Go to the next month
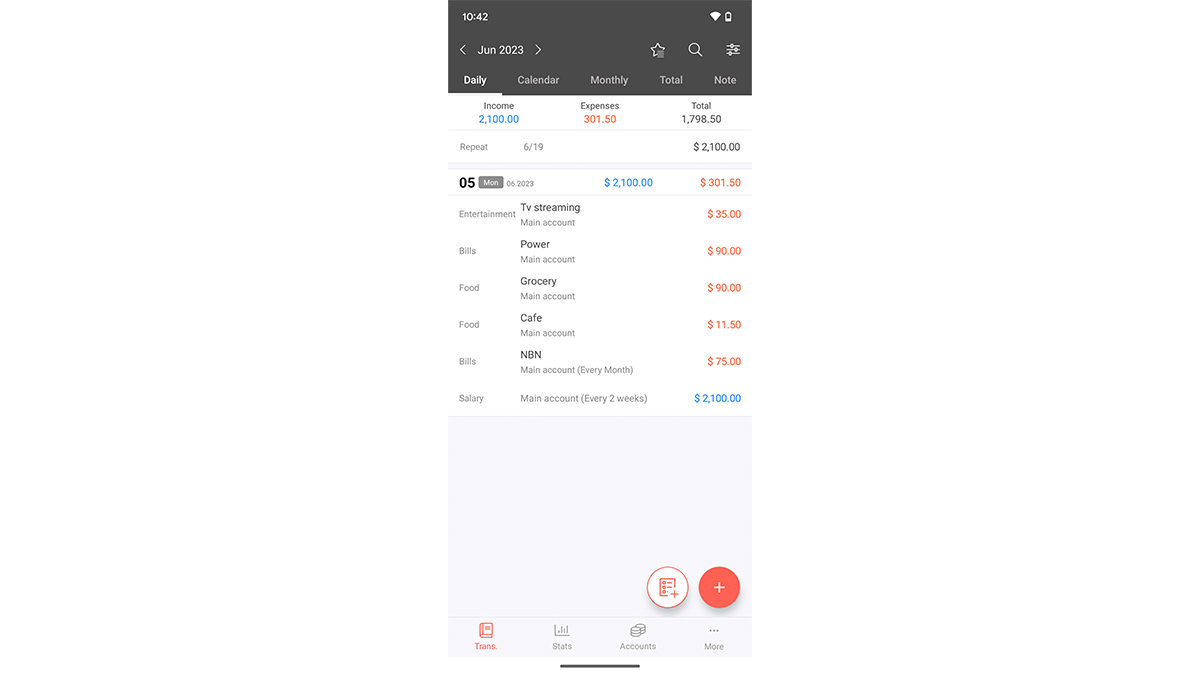Viewport: 1200px width, 675px height. (x=538, y=50)
